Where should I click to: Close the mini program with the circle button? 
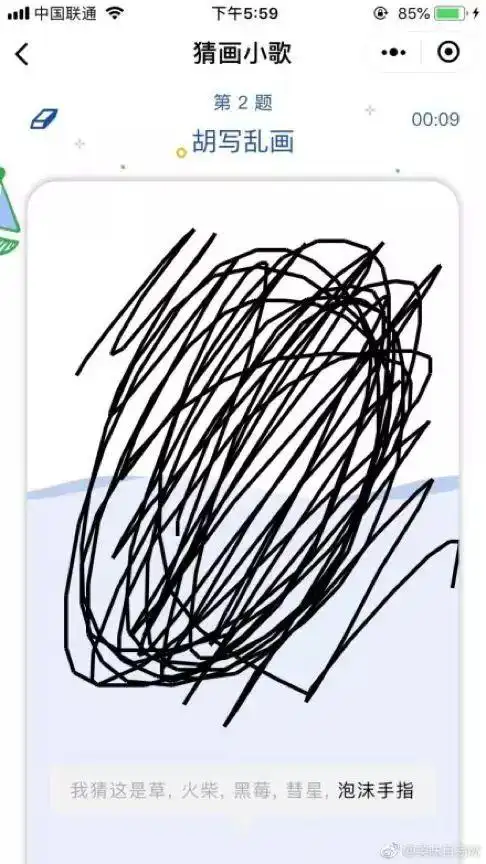pos(447,52)
